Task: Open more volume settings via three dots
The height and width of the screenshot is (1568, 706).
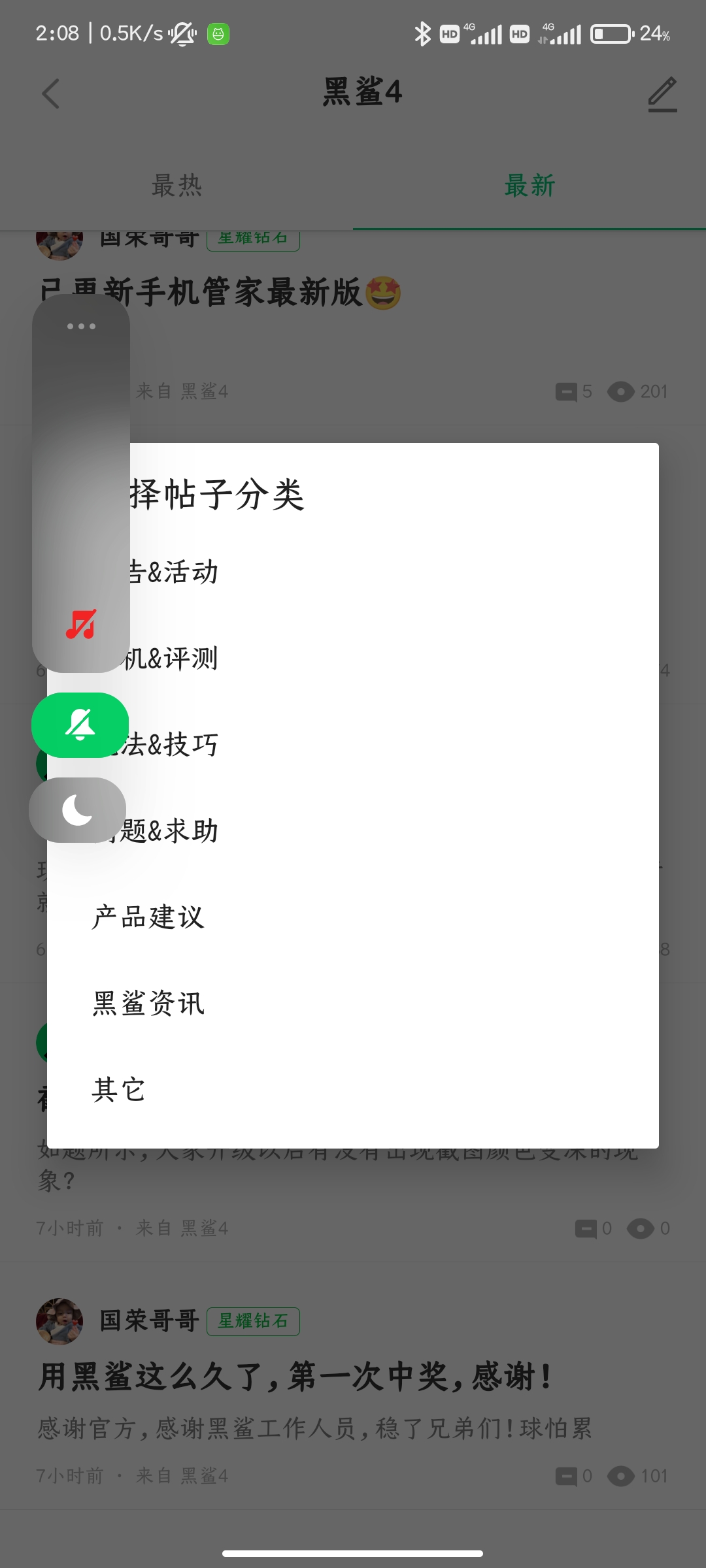Action: [x=81, y=326]
